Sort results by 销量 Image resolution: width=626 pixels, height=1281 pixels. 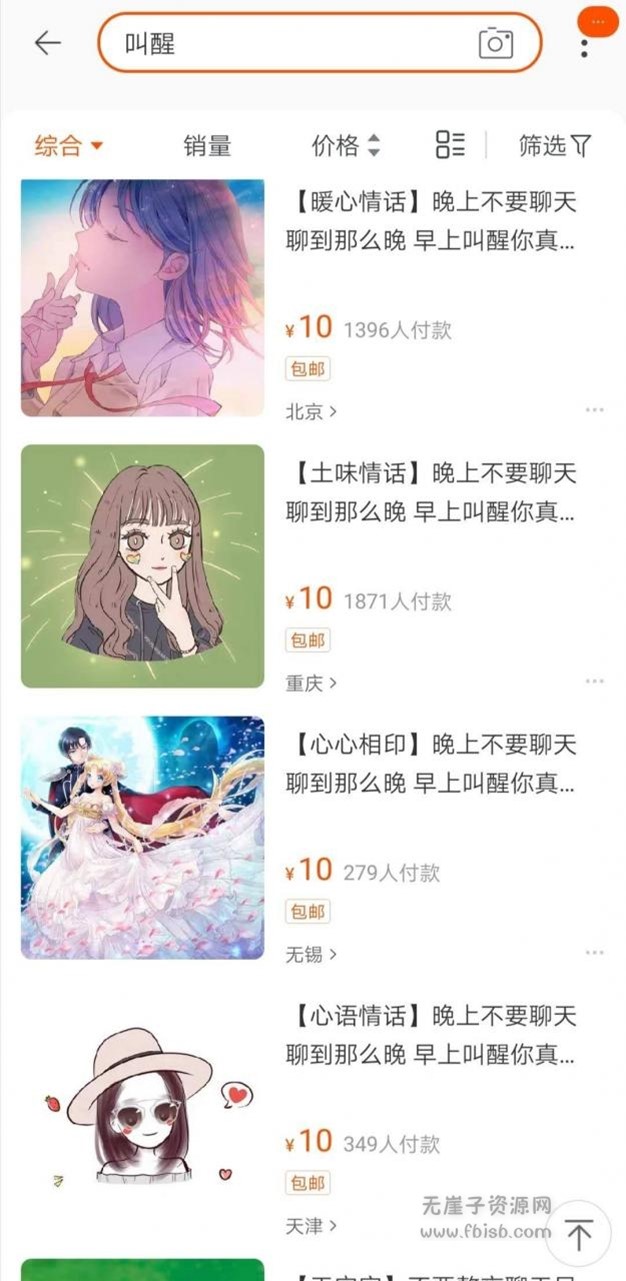click(207, 146)
